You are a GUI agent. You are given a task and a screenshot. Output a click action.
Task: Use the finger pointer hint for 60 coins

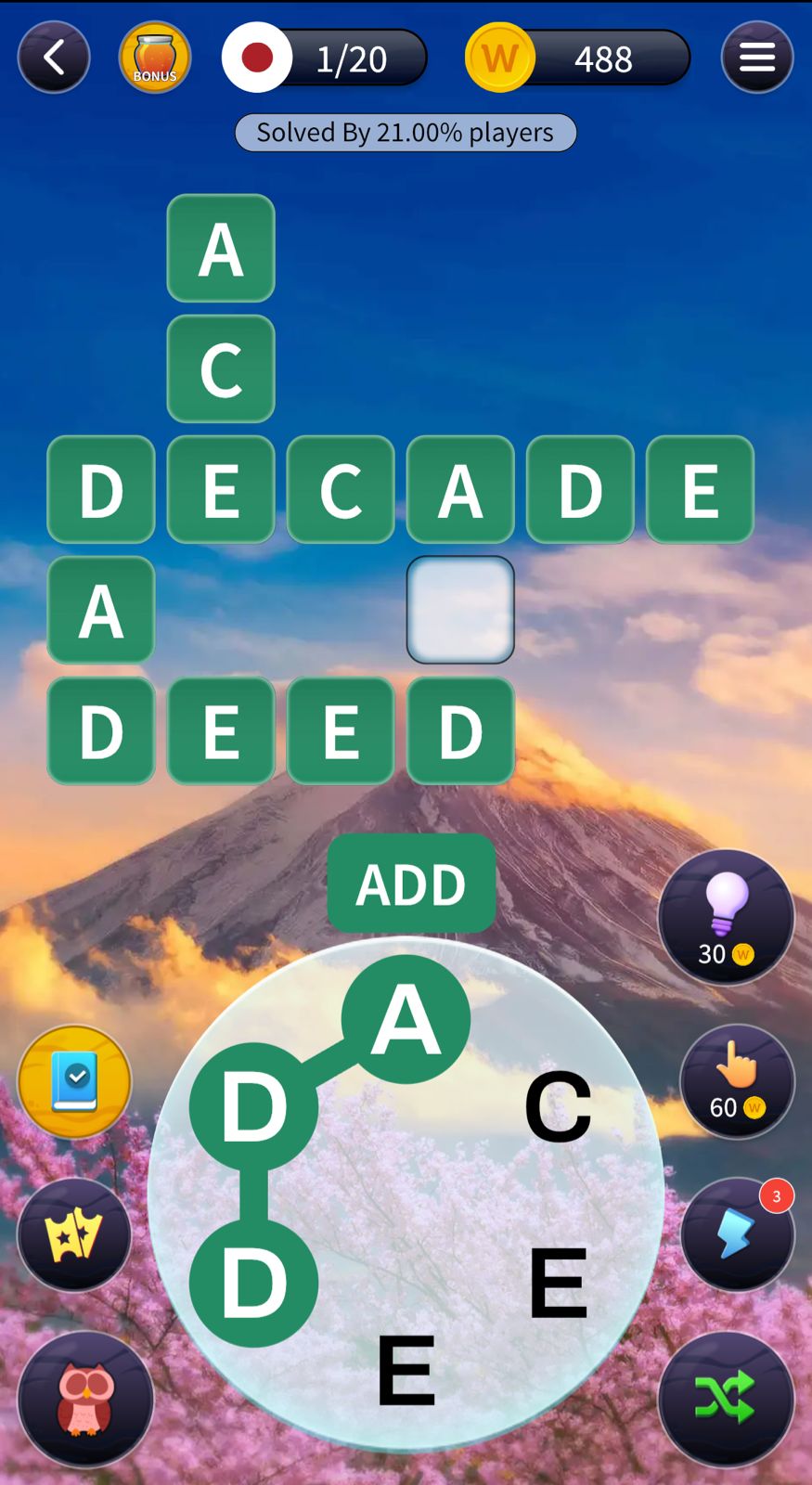pos(737,1081)
